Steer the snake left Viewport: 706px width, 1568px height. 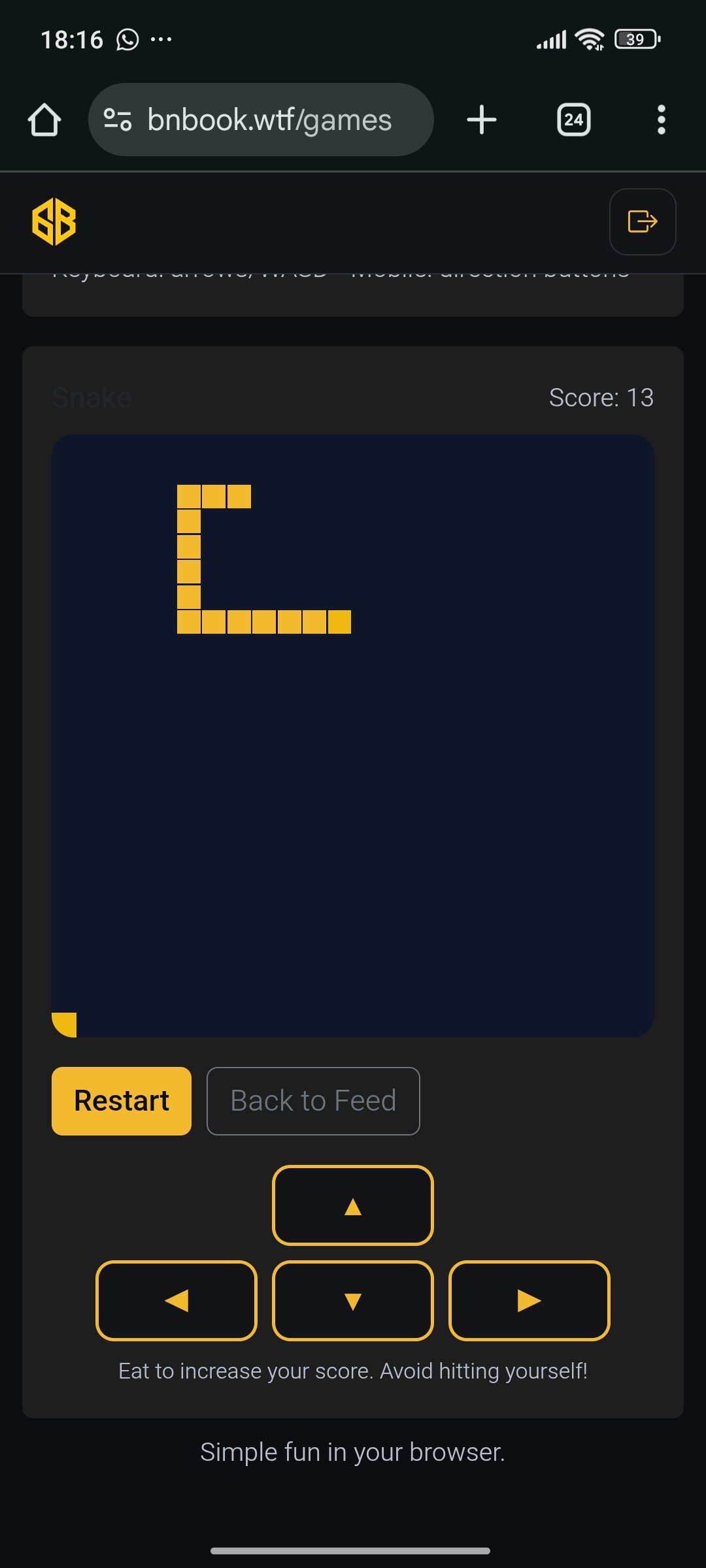[x=176, y=1301]
